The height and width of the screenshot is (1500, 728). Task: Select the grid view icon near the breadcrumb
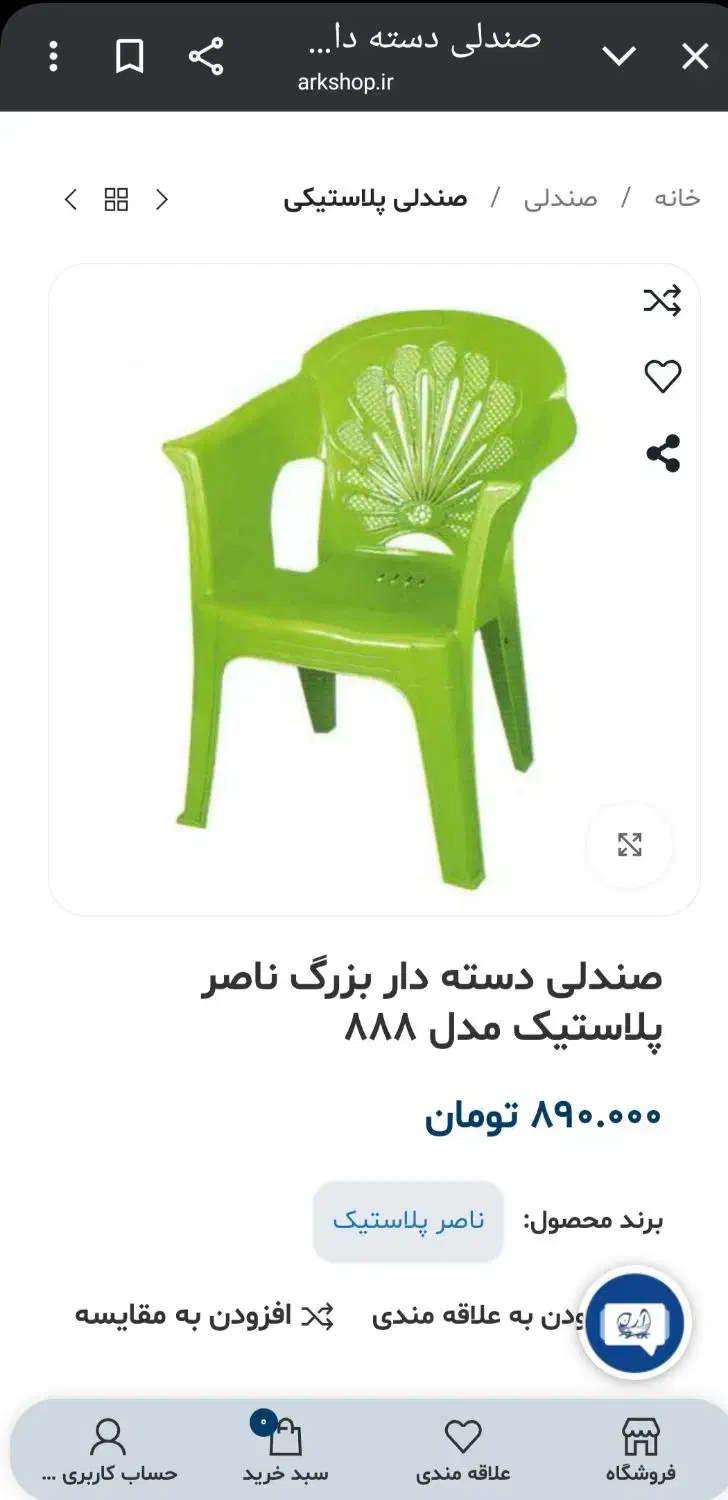click(116, 199)
